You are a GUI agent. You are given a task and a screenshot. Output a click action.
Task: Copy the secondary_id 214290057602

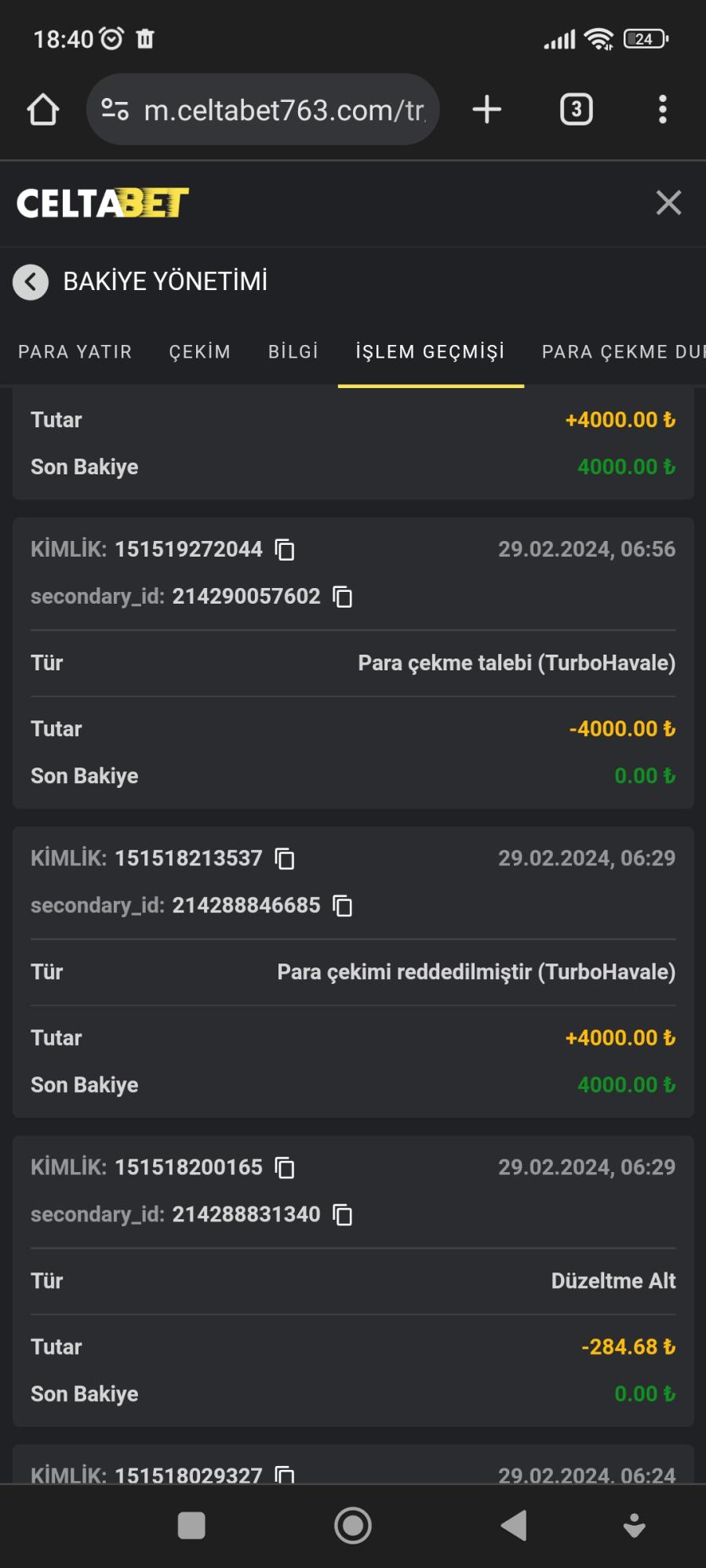coord(341,597)
